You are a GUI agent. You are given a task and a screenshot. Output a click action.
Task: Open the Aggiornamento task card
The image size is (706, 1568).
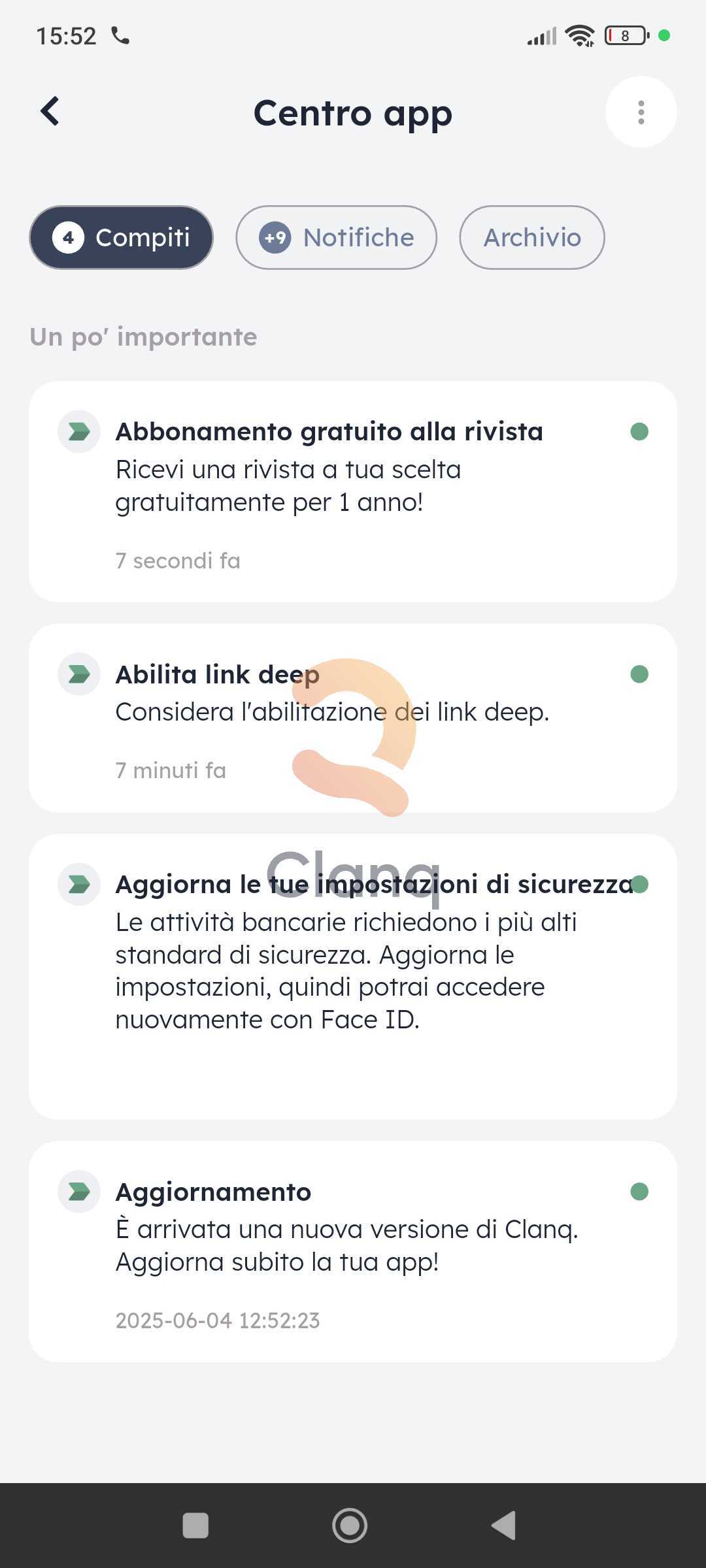tap(352, 1251)
